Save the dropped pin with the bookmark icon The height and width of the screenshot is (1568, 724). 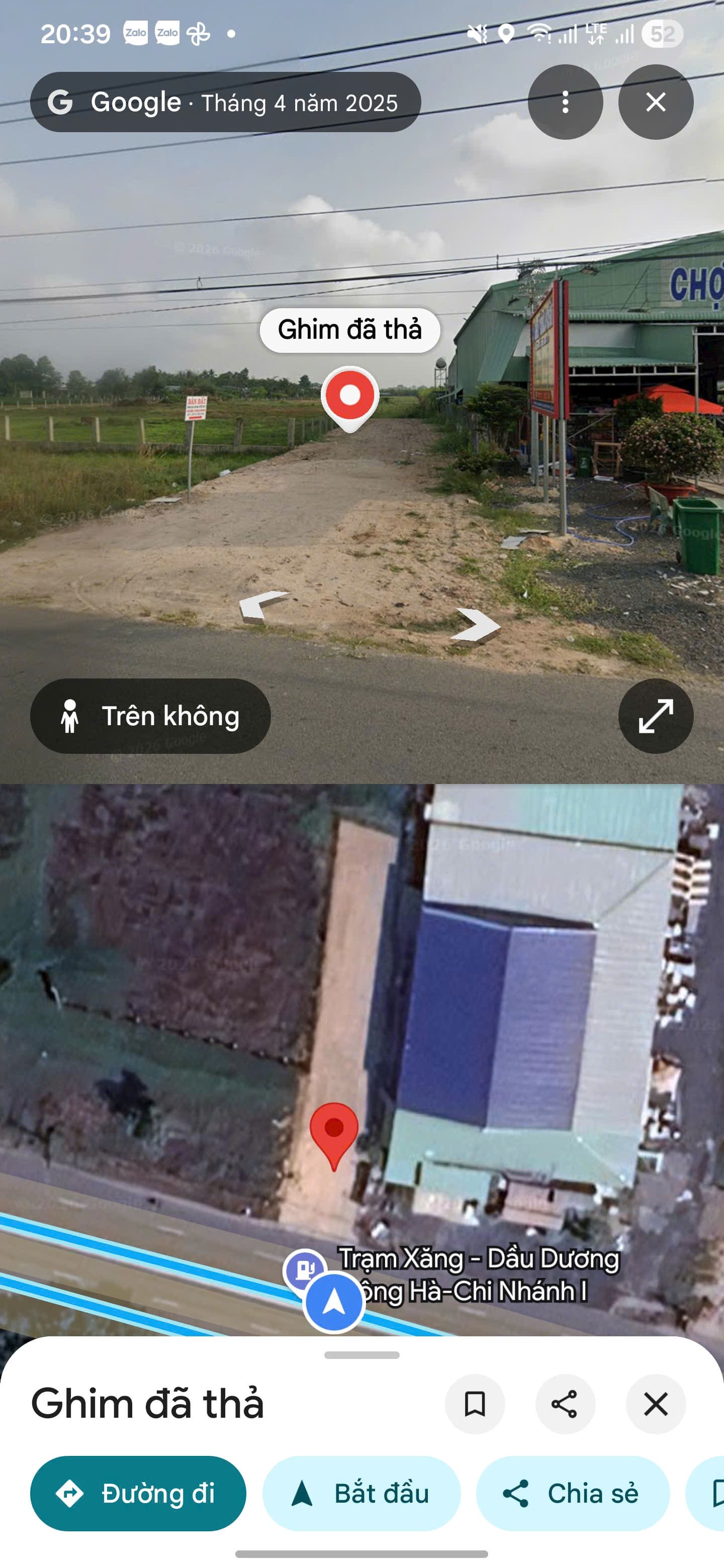(x=475, y=1404)
